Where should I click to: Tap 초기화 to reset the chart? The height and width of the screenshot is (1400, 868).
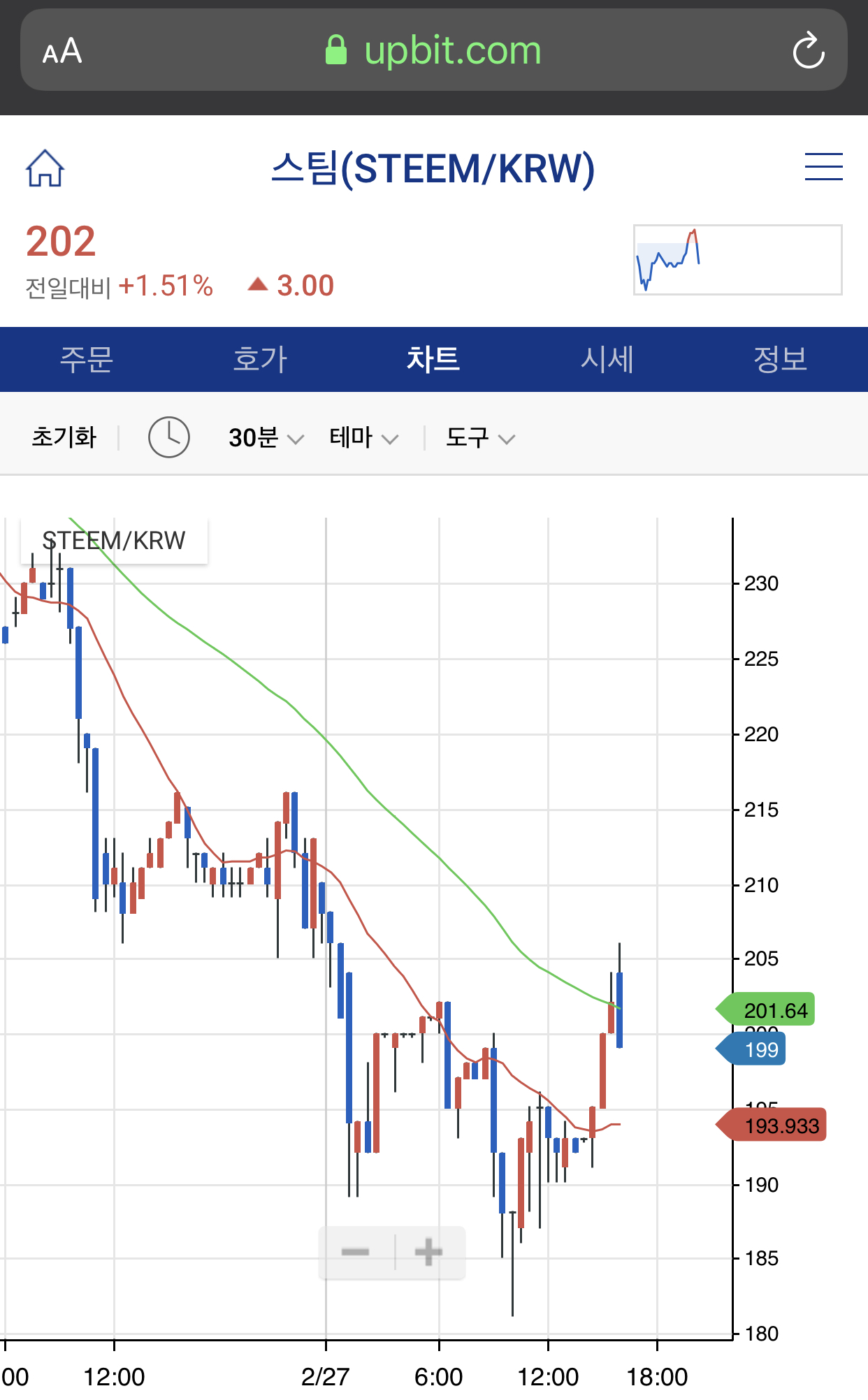tap(64, 437)
